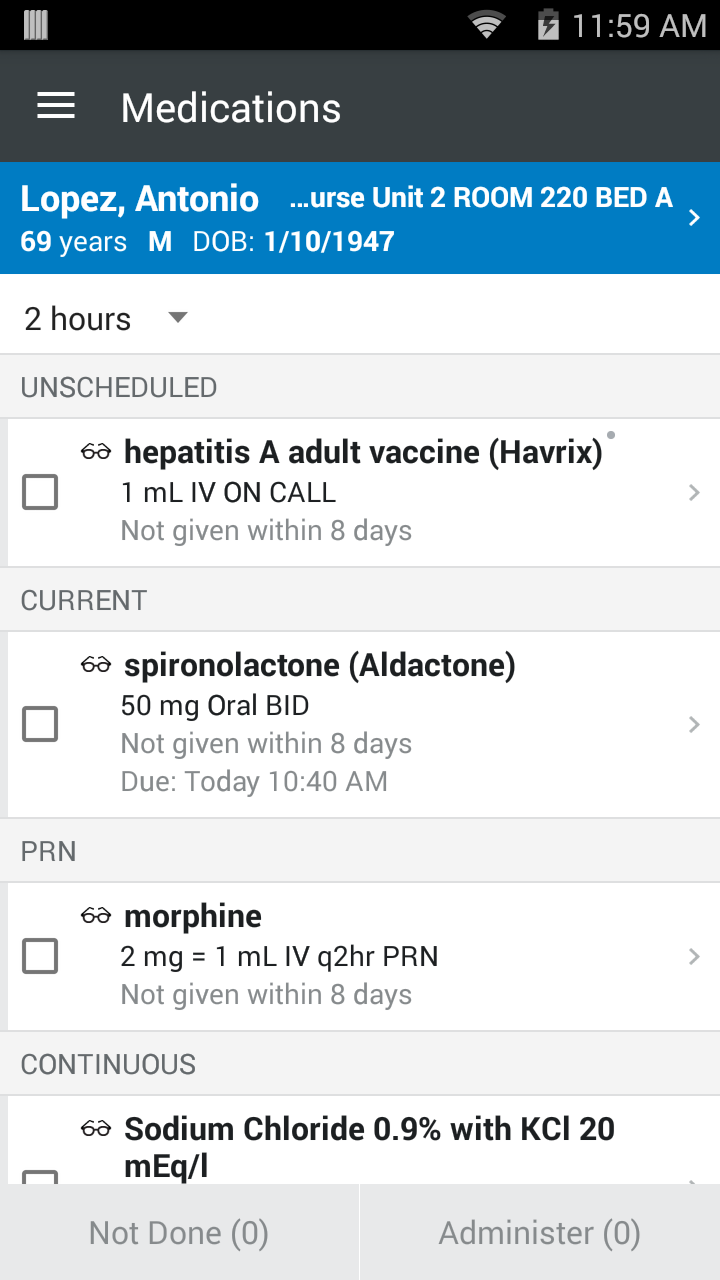Screen dimensions: 720x1280
Task: Tap the Not Done (0) button
Action: point(179,1233)
